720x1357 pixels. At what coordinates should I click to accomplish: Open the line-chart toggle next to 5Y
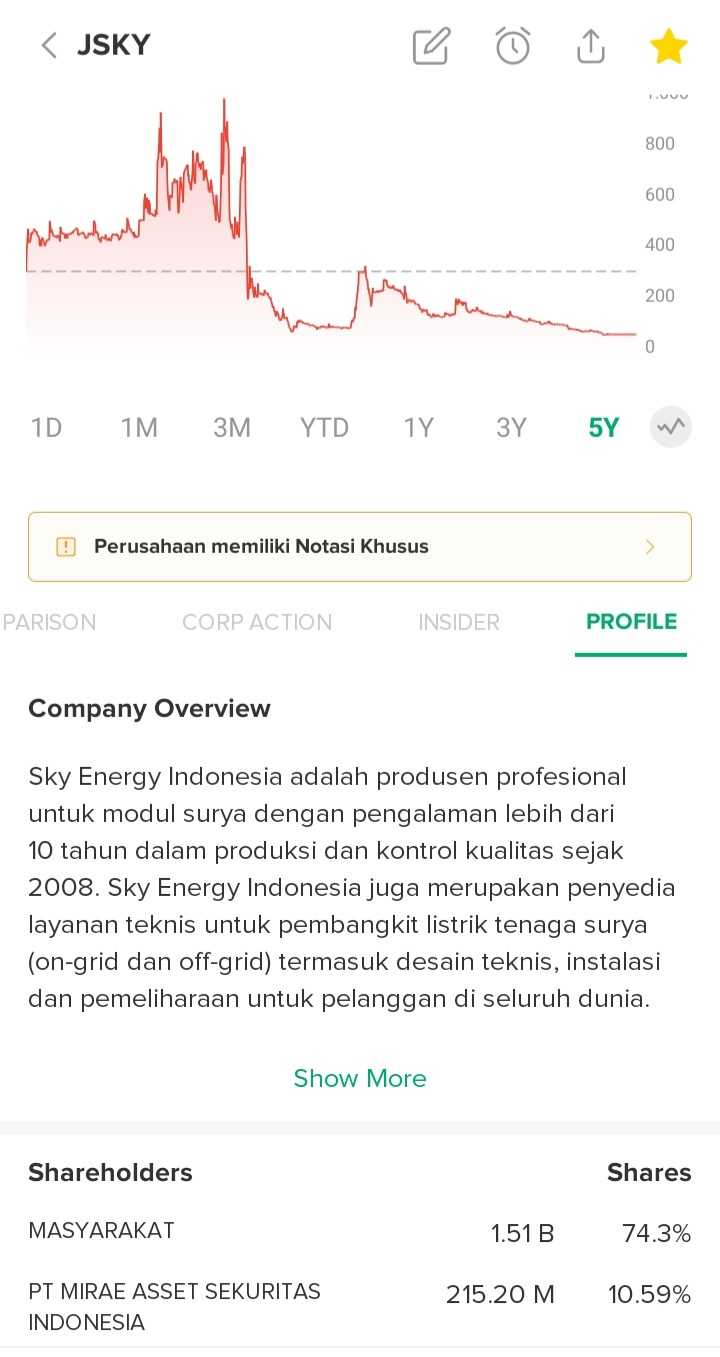[670, 427]
